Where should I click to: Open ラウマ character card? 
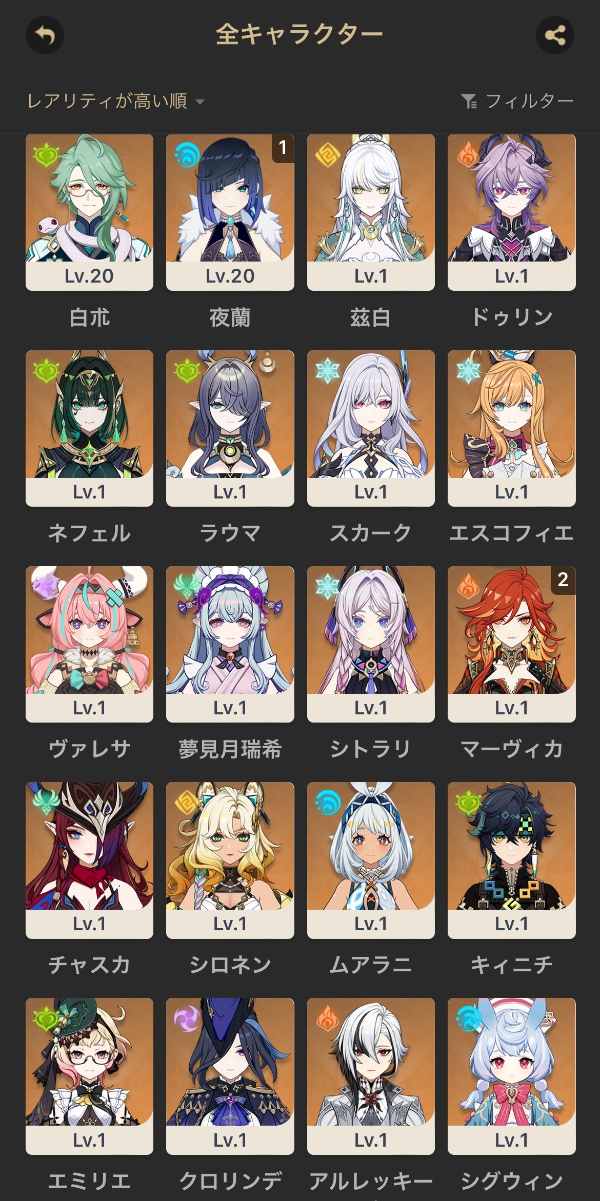[230, 428]
